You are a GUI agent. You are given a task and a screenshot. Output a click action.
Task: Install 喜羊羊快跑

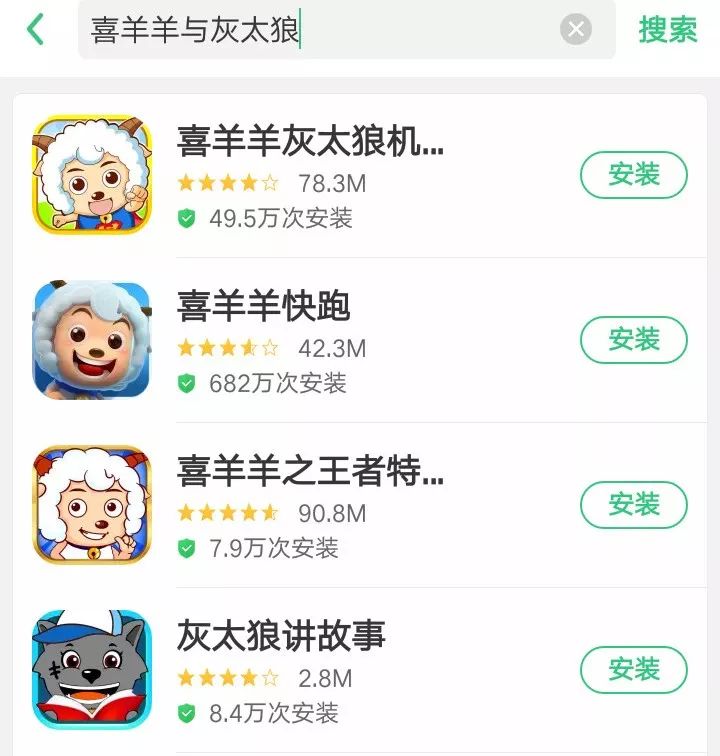coord(633,340)
